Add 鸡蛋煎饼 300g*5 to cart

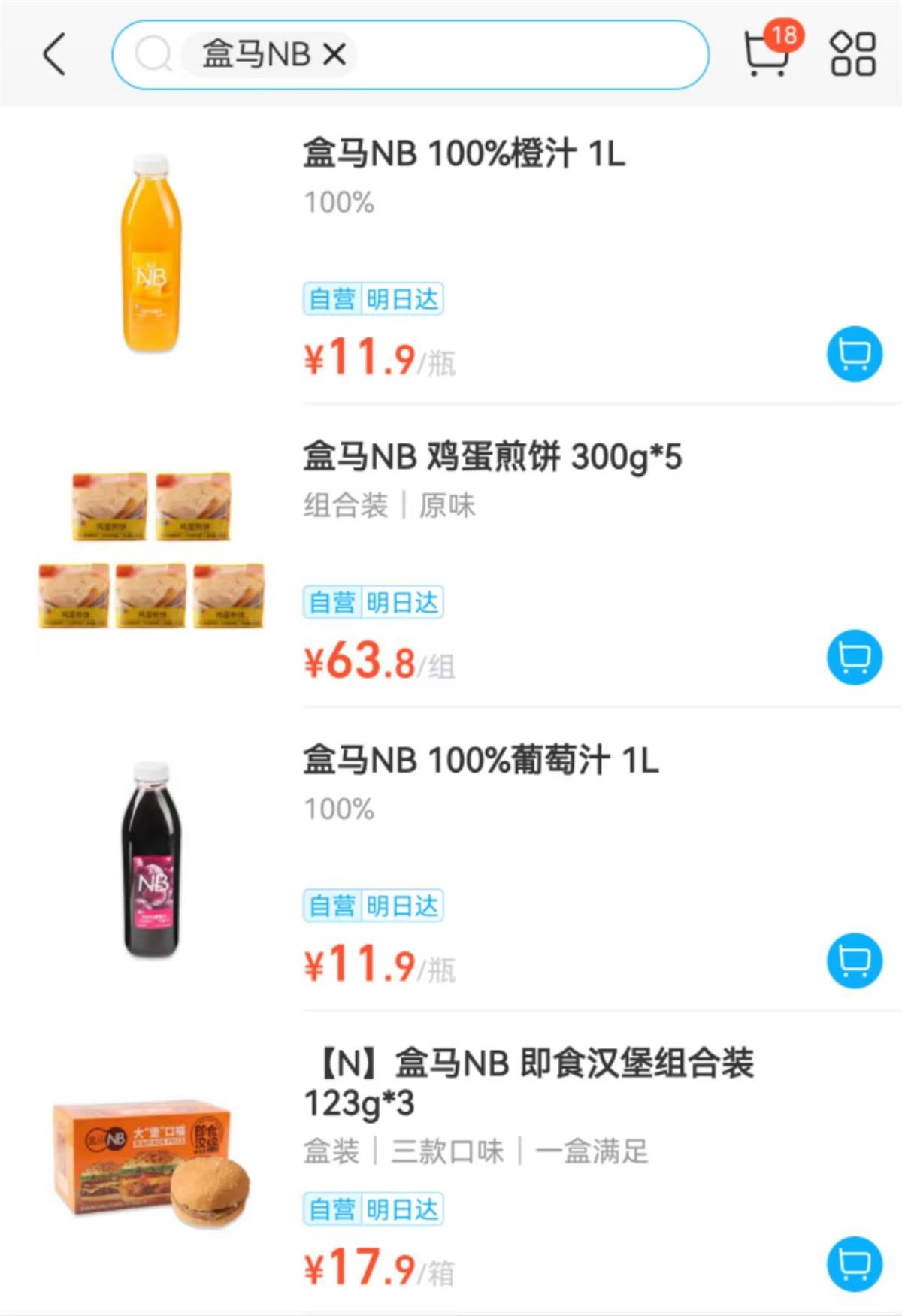pyautogui.click(x=855, y=657)
